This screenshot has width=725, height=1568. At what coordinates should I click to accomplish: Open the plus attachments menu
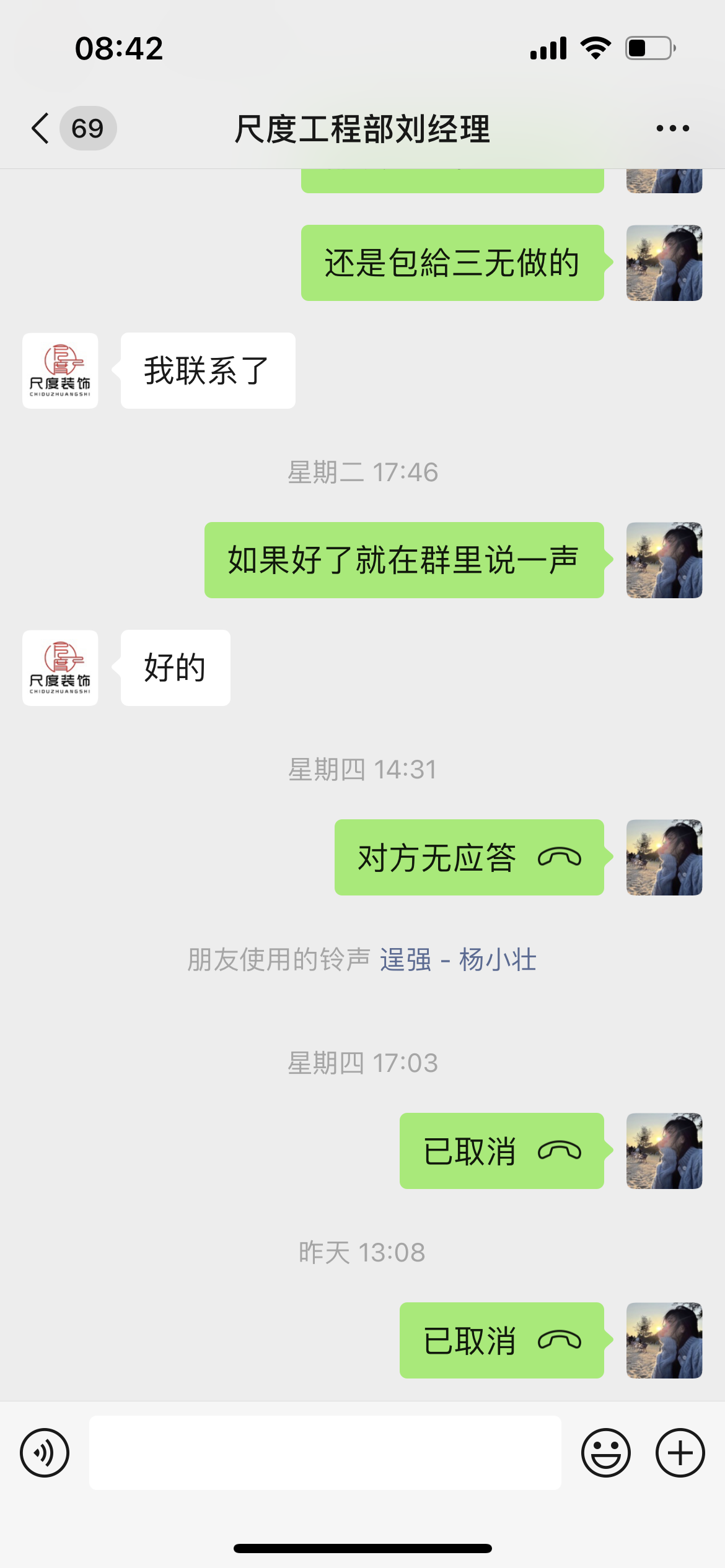click(x=680, y=1452)
